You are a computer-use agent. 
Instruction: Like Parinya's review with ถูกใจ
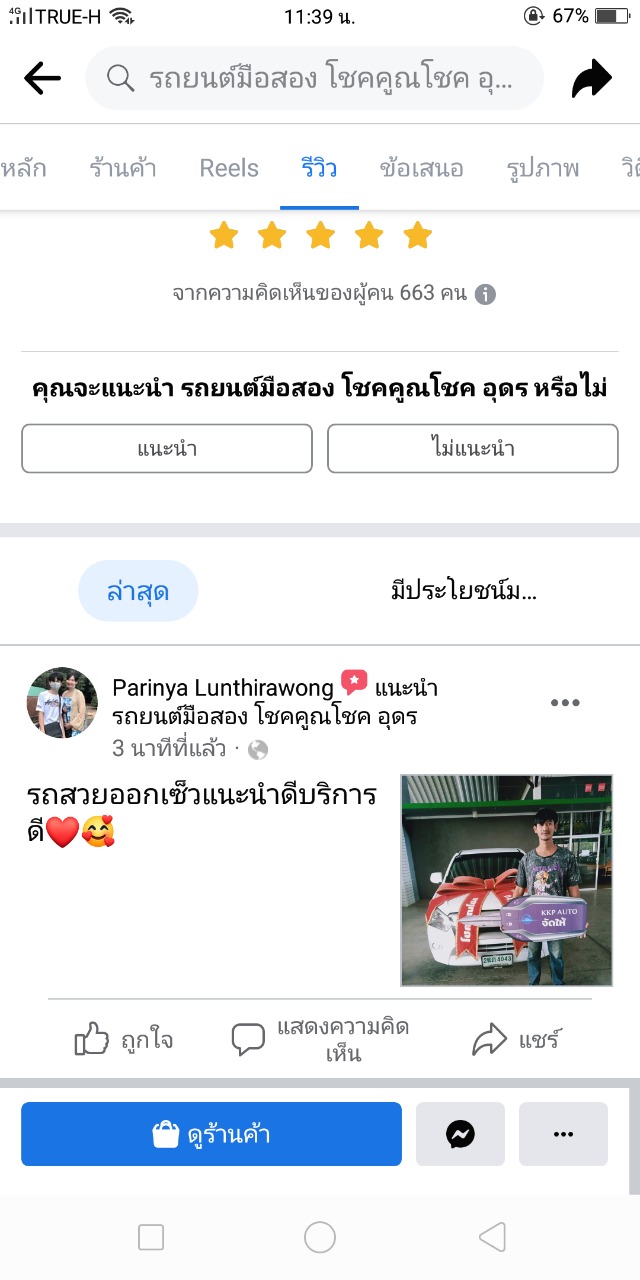pos(124,1040)
